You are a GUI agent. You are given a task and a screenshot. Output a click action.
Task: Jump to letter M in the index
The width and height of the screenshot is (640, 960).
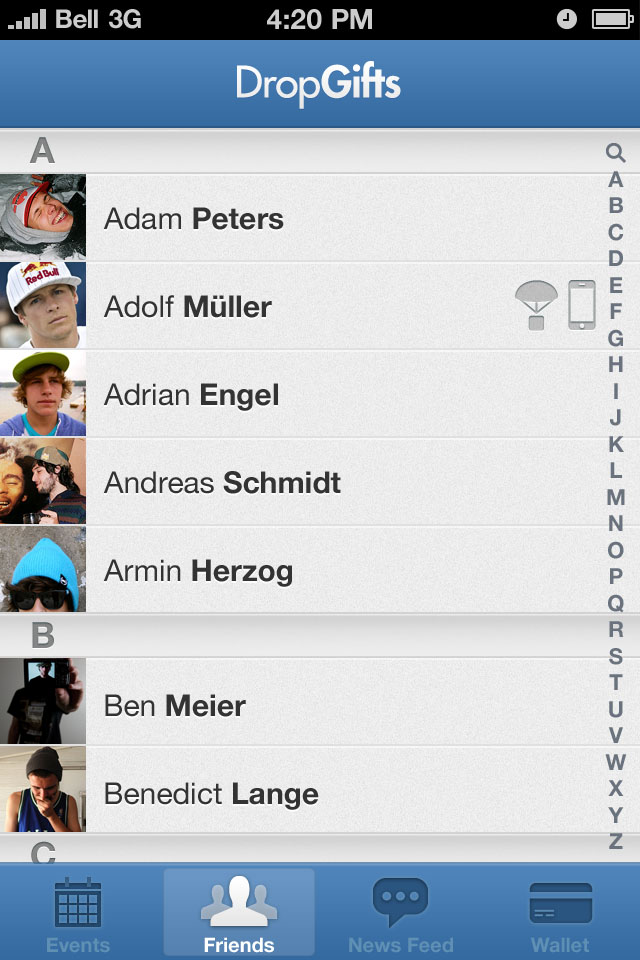tap(616, 497)
